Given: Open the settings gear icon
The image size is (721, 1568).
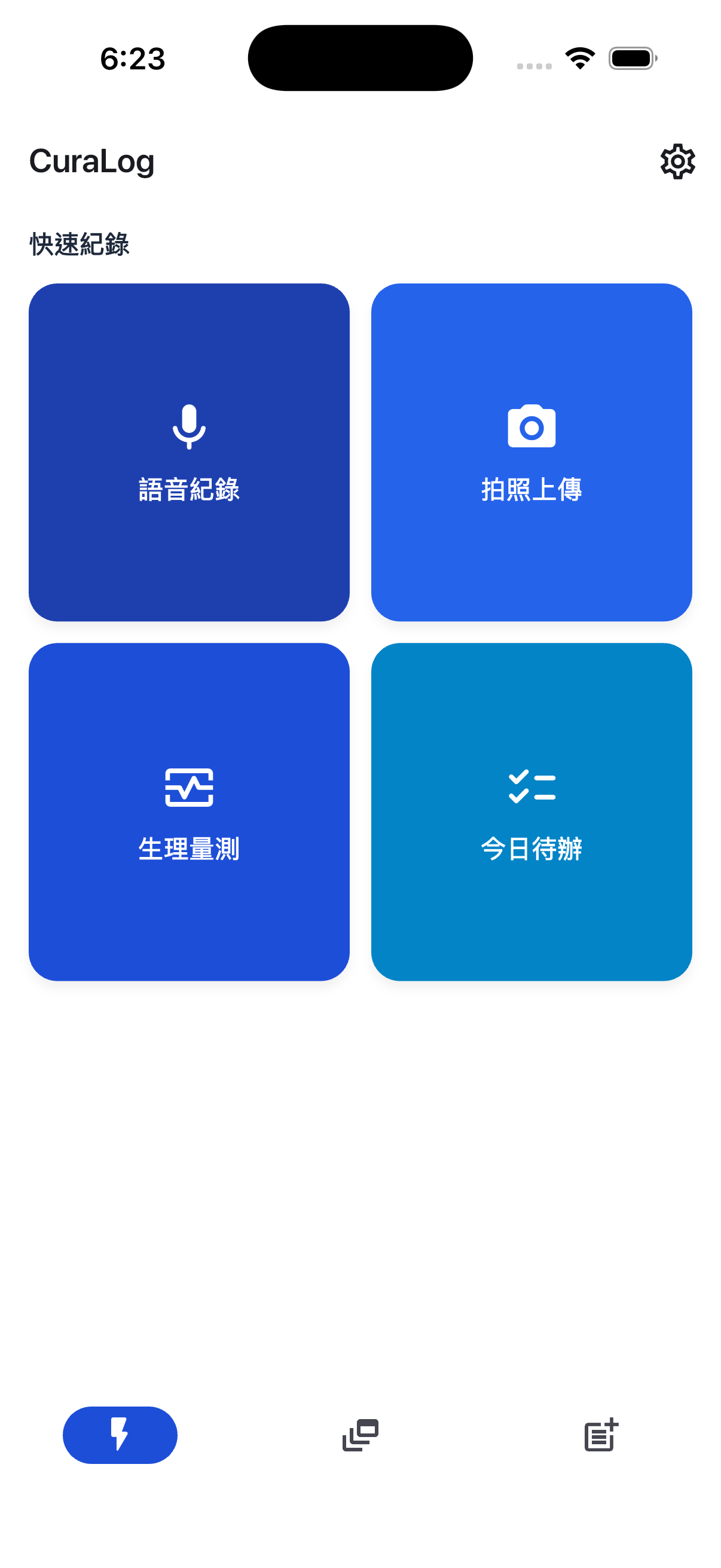Looking at the screenshot, I should click(x=677, y=161).
